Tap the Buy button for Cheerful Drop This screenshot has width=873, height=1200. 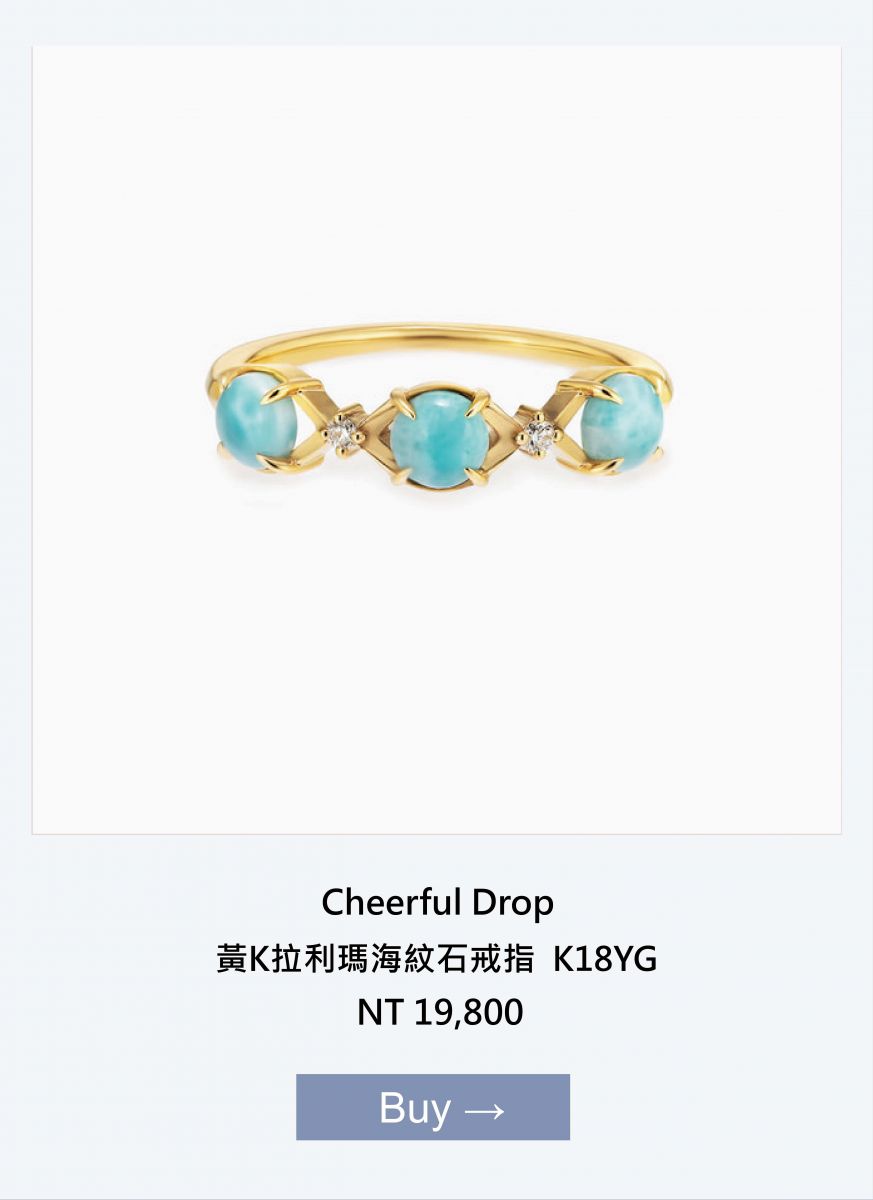pyautogui.click(x=433, y=1107)
